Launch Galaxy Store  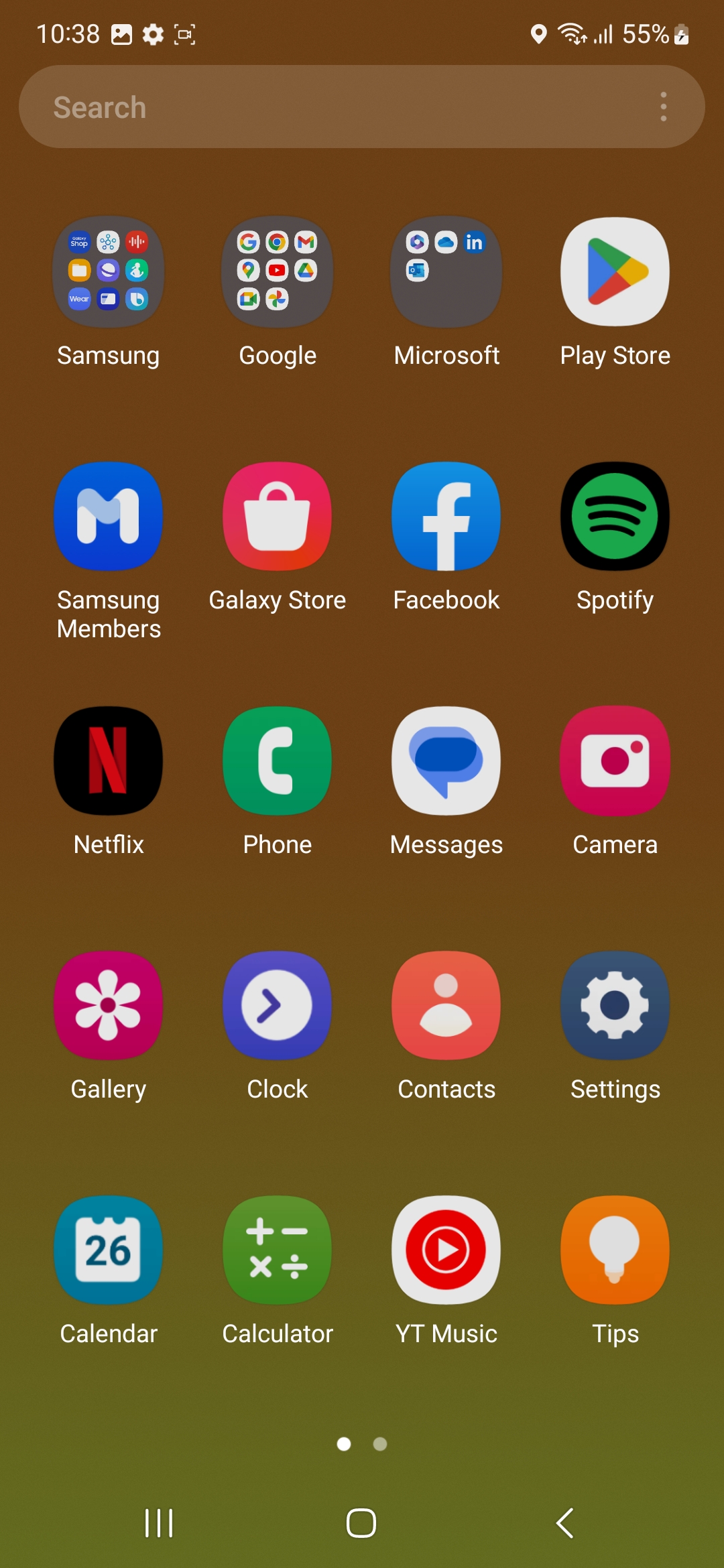278,517
